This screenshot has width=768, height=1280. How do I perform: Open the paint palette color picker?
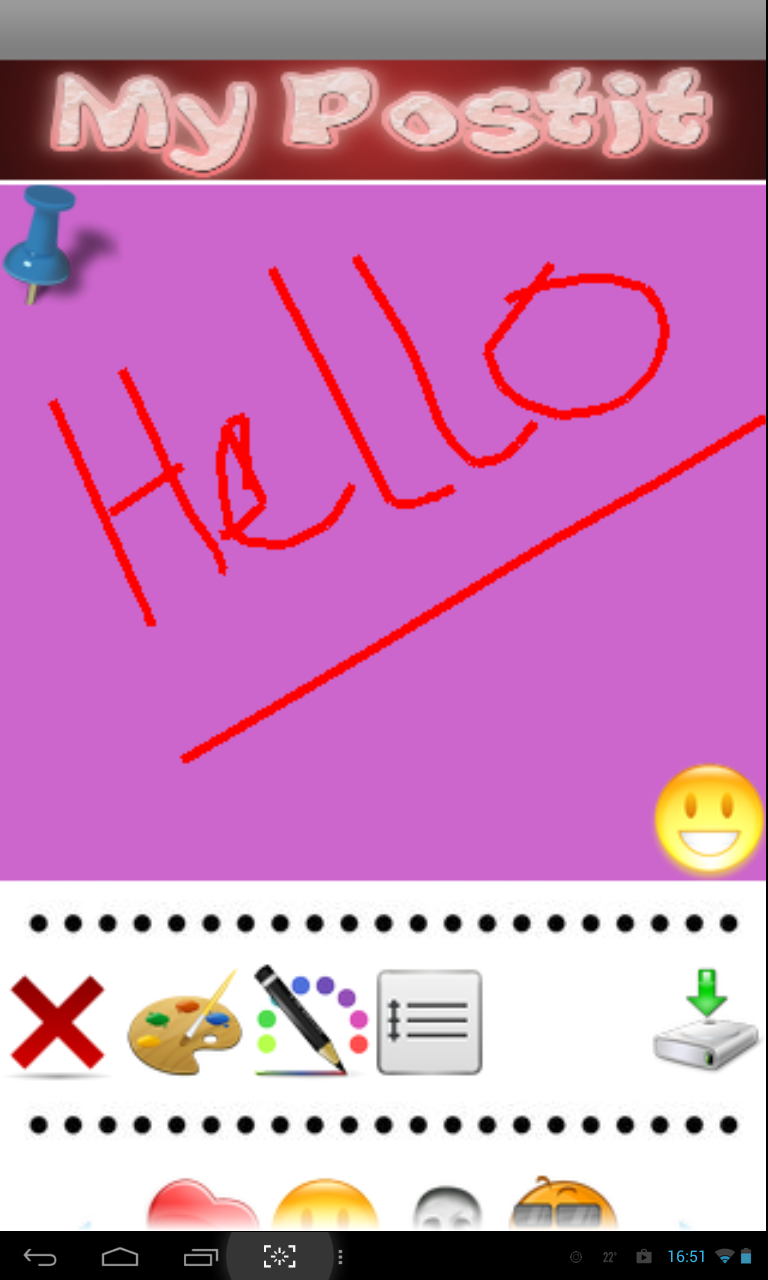pos(182,1022)
